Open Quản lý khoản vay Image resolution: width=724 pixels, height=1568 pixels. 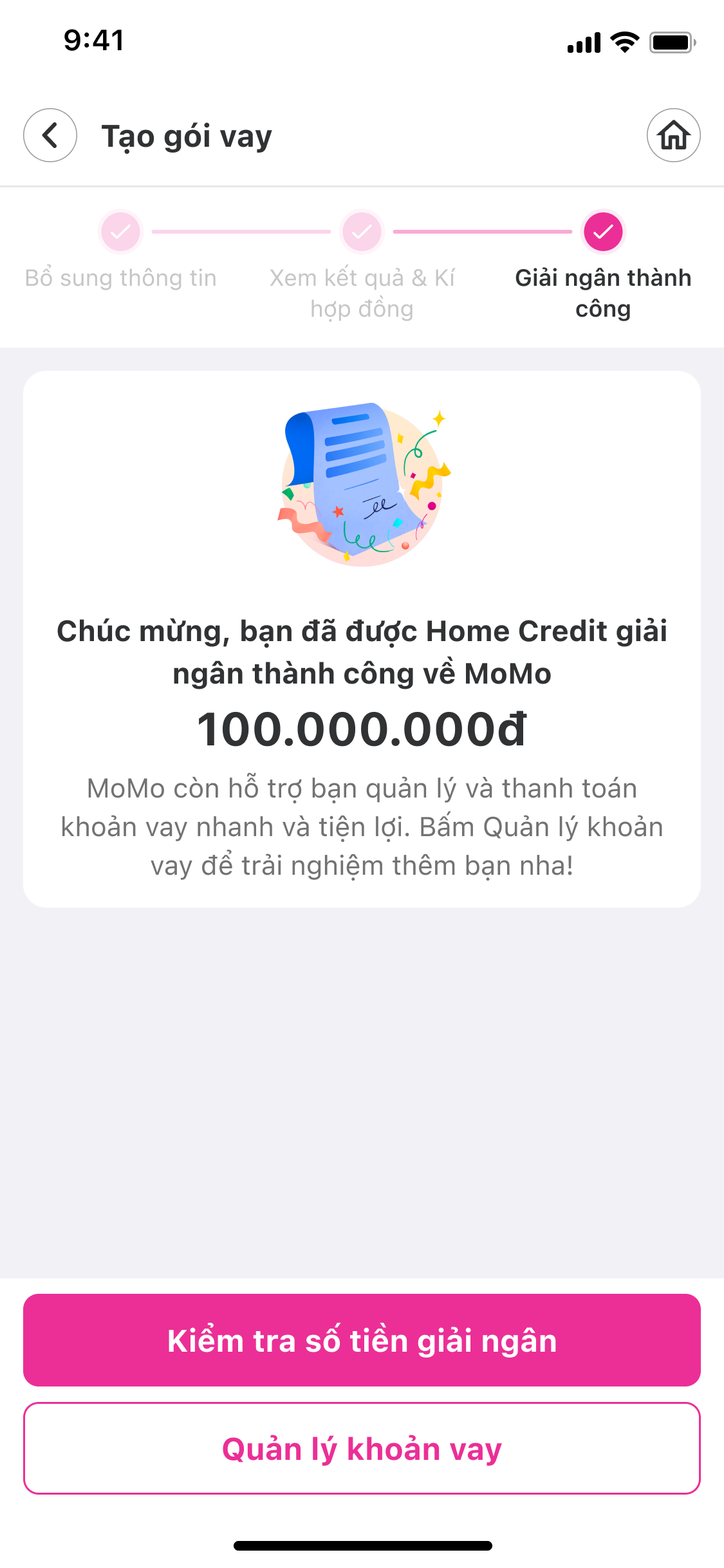pos(362,1448)
